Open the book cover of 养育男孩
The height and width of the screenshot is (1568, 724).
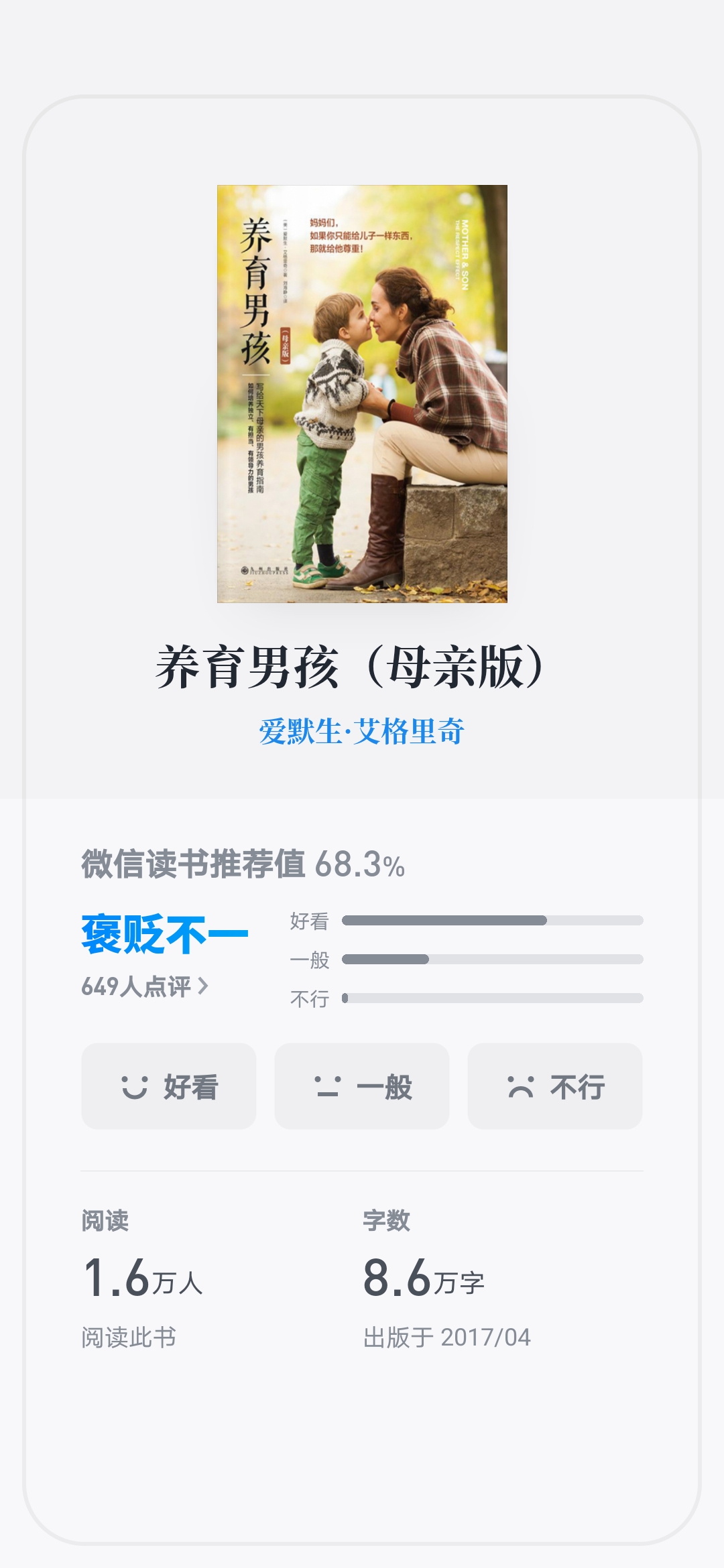coord(362,394)
